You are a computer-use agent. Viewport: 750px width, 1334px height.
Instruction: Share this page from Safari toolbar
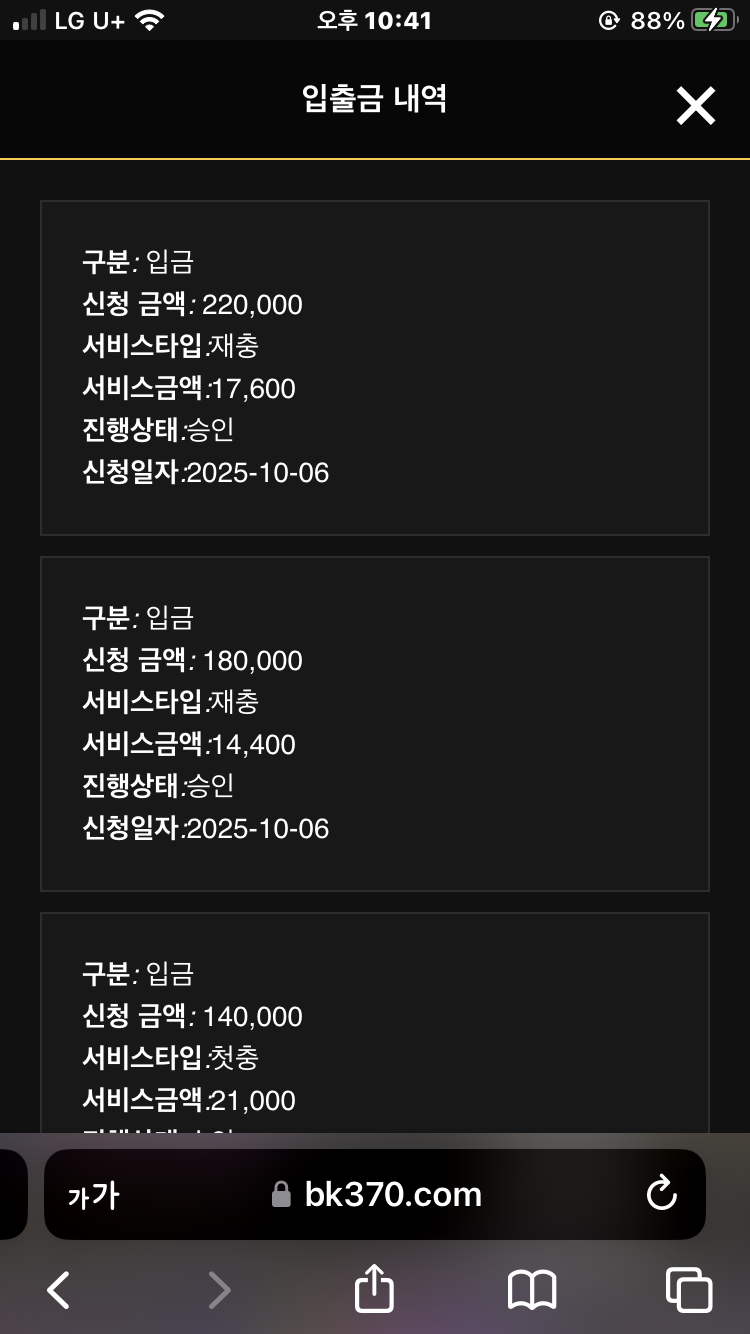tap(374, 1289)
